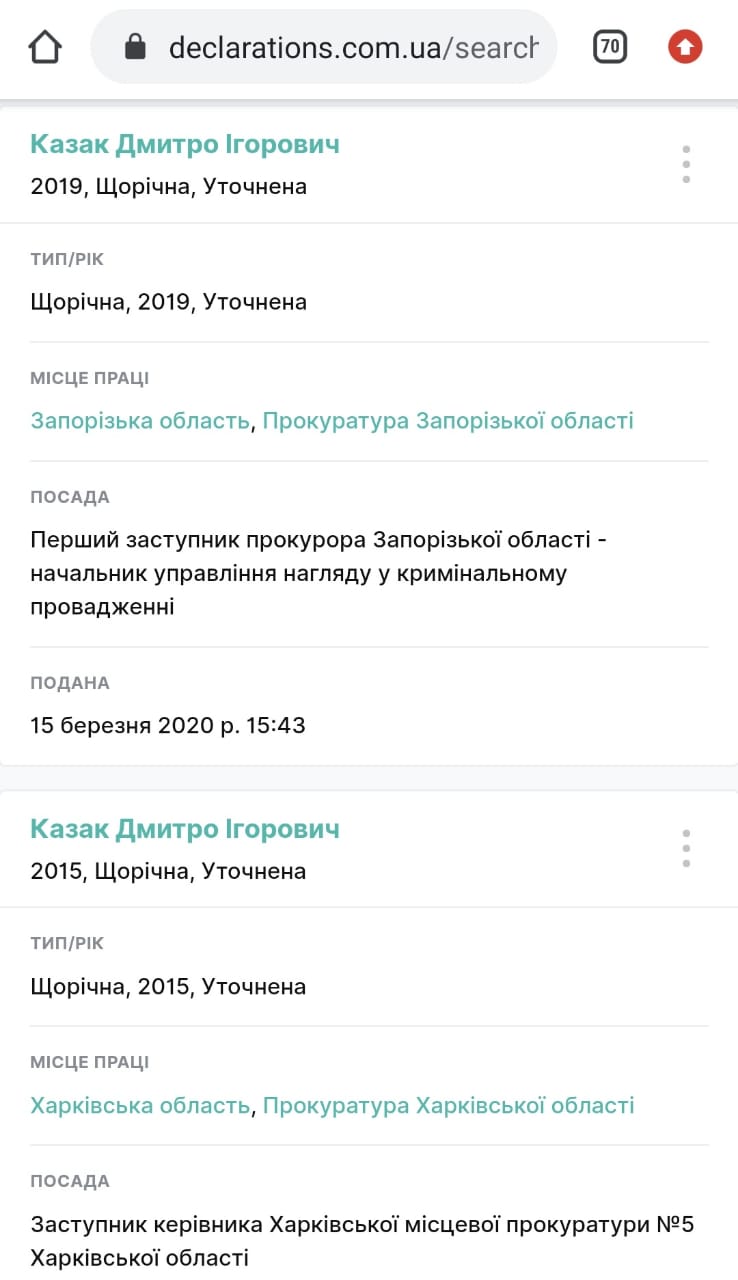The width and height of the screenshot is (738, 1280).
Task: Tap the declarations.com.ua address bar
Action: [323, 46]
